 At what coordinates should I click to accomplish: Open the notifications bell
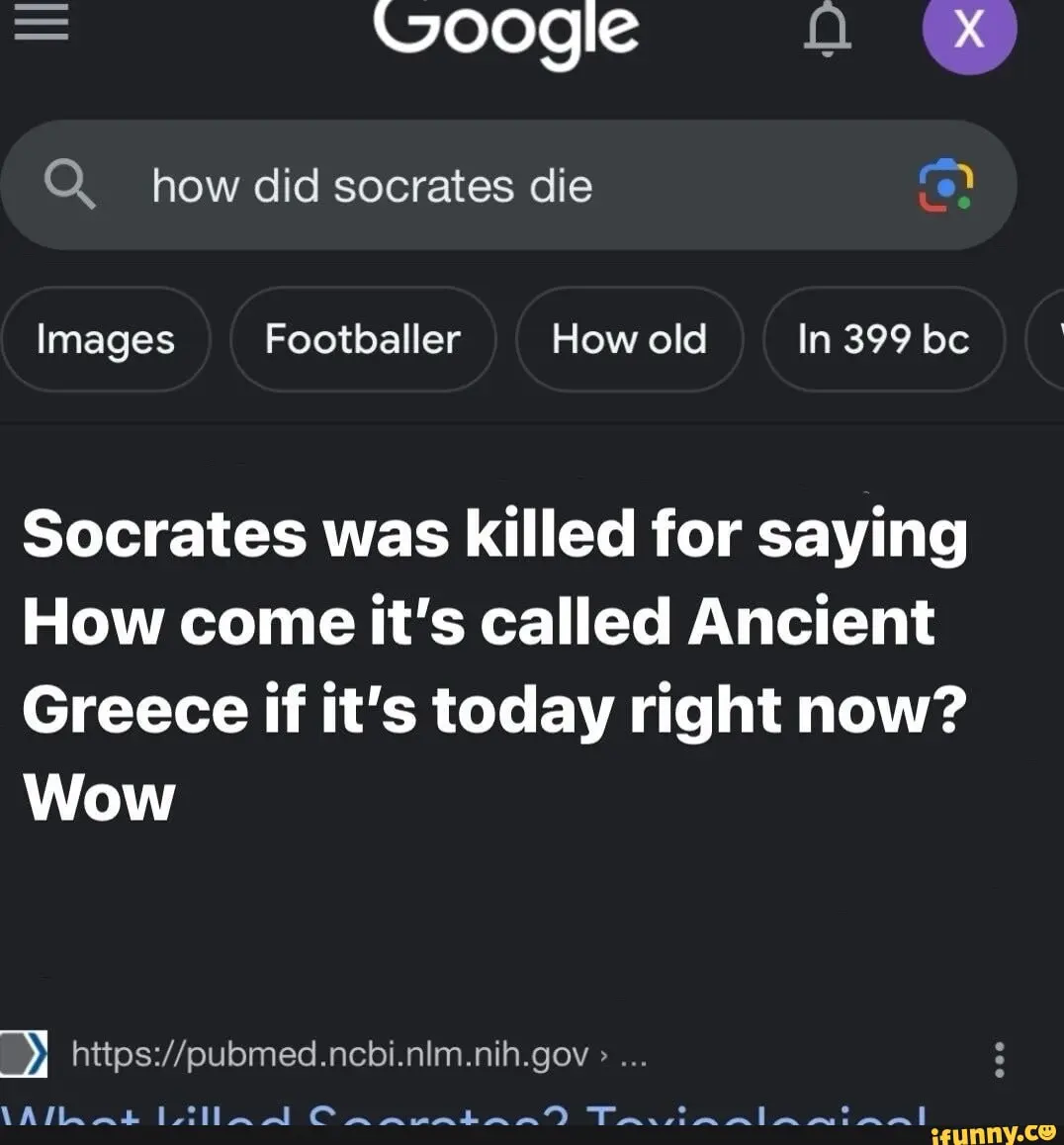click(x=827, y=30)
